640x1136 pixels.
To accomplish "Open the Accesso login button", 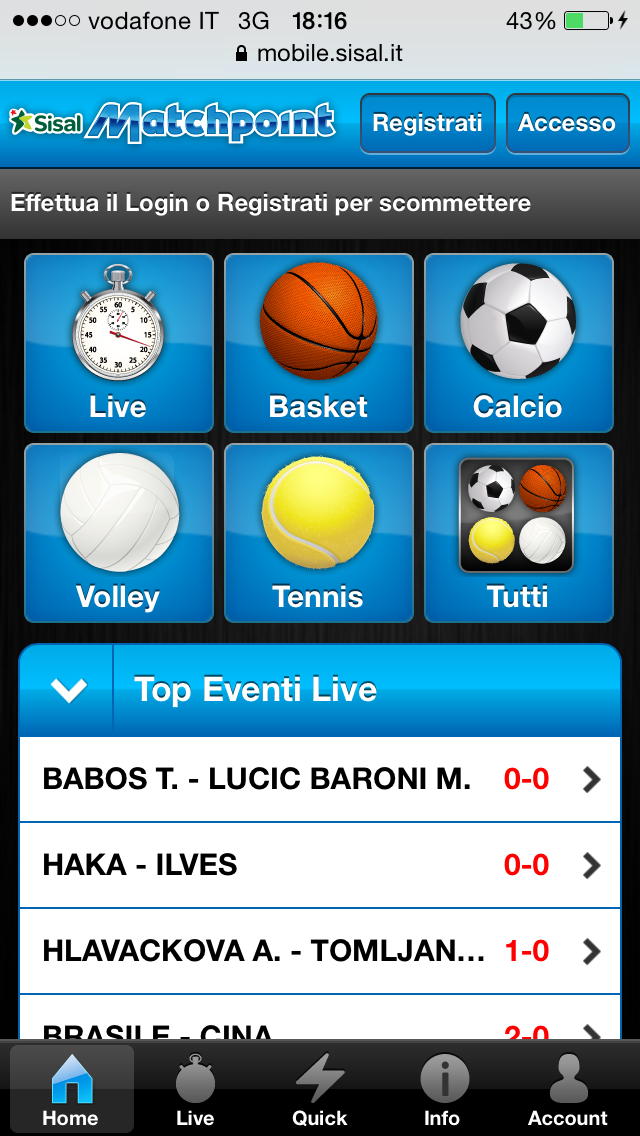I will pyautogui.click(x=566, y=123).
